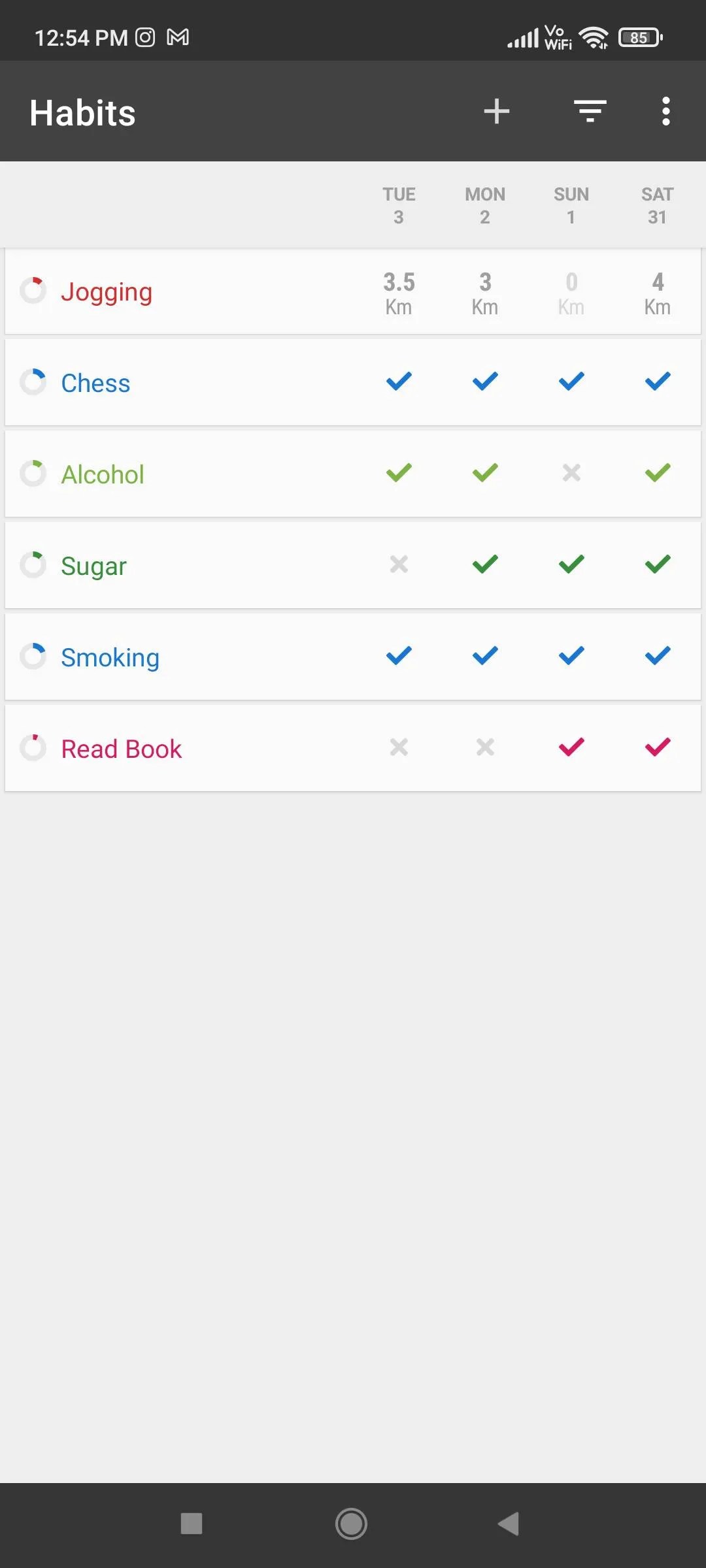
Task: Open the filter icon in the toolbar
Action: (589, 110)
